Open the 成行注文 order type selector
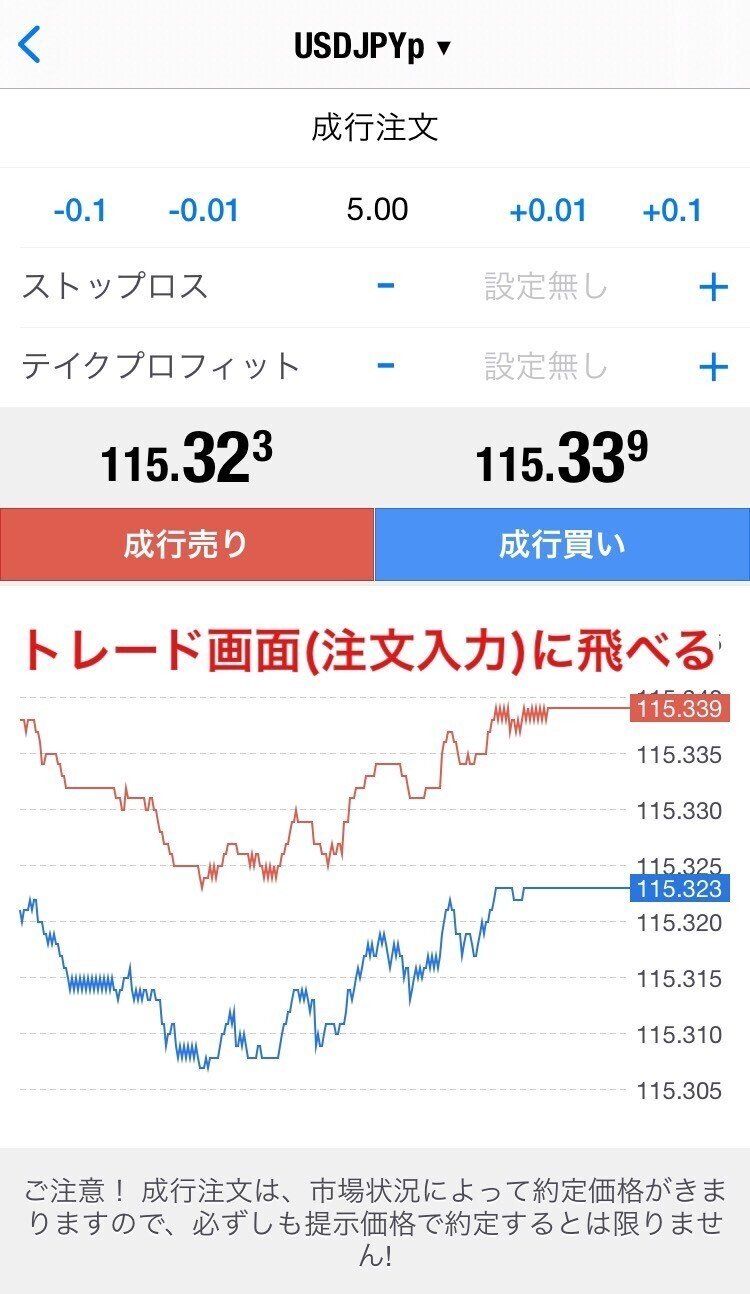The width and height of the screenshot is (750, 1294). (x=375, y=128)
